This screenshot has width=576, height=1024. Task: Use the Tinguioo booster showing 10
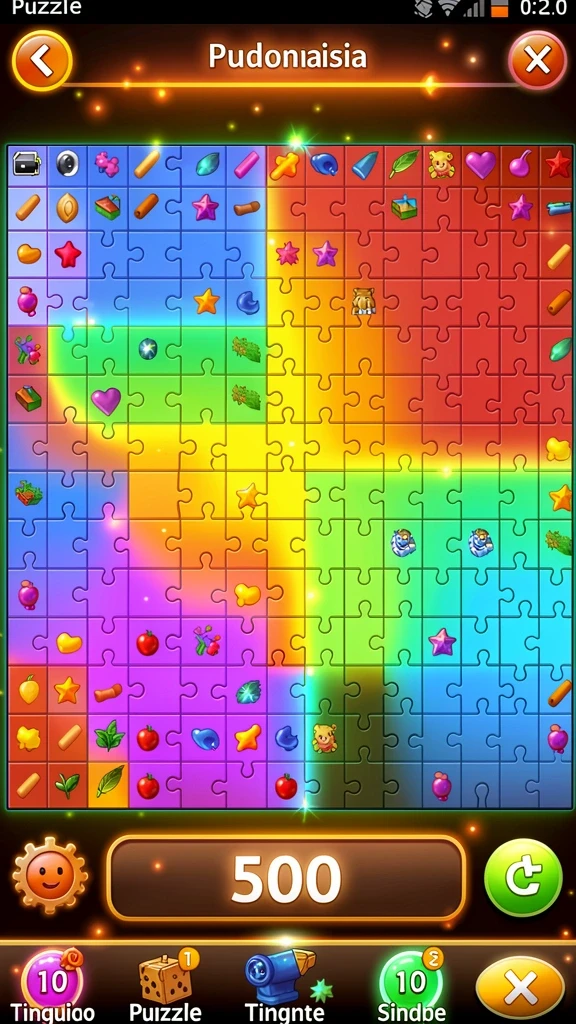coord(52,982)
